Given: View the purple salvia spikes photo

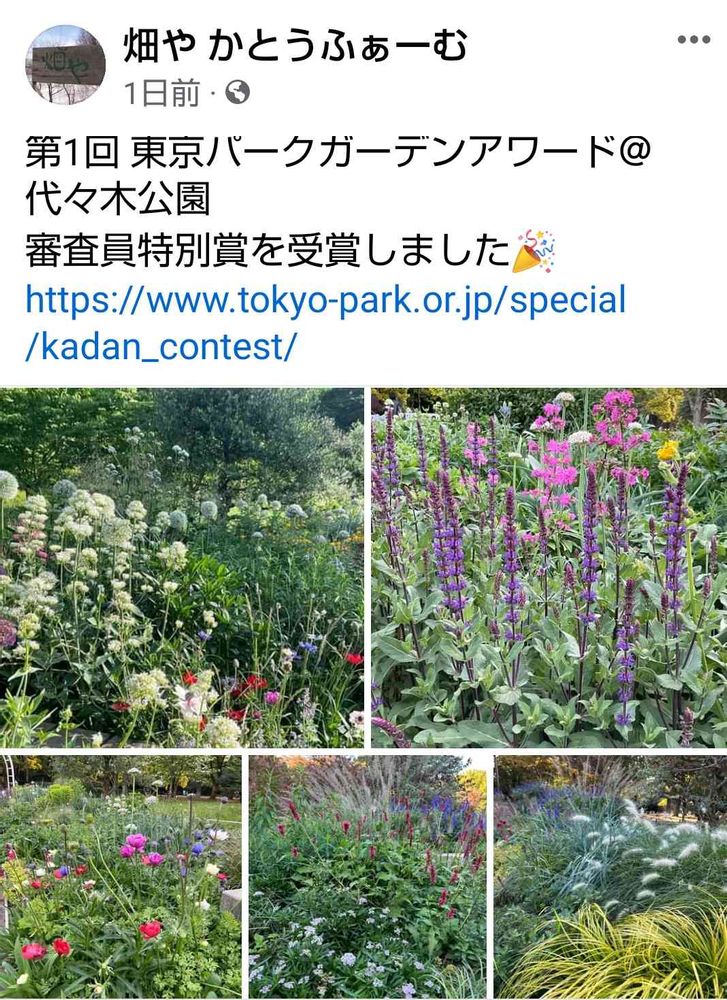Looking at the screenshot, I should coord(549,568).
